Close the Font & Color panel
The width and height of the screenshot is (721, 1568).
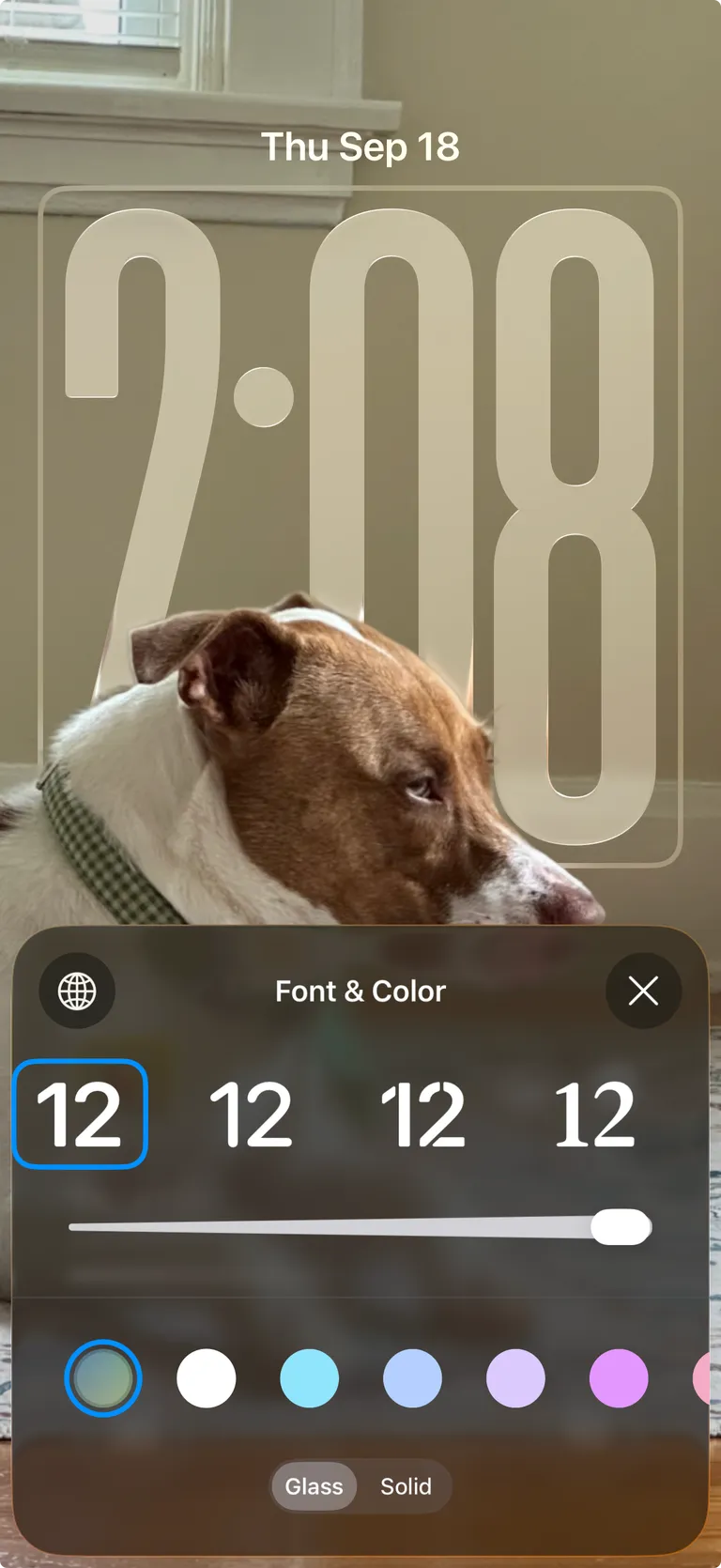tap(643, 991)
